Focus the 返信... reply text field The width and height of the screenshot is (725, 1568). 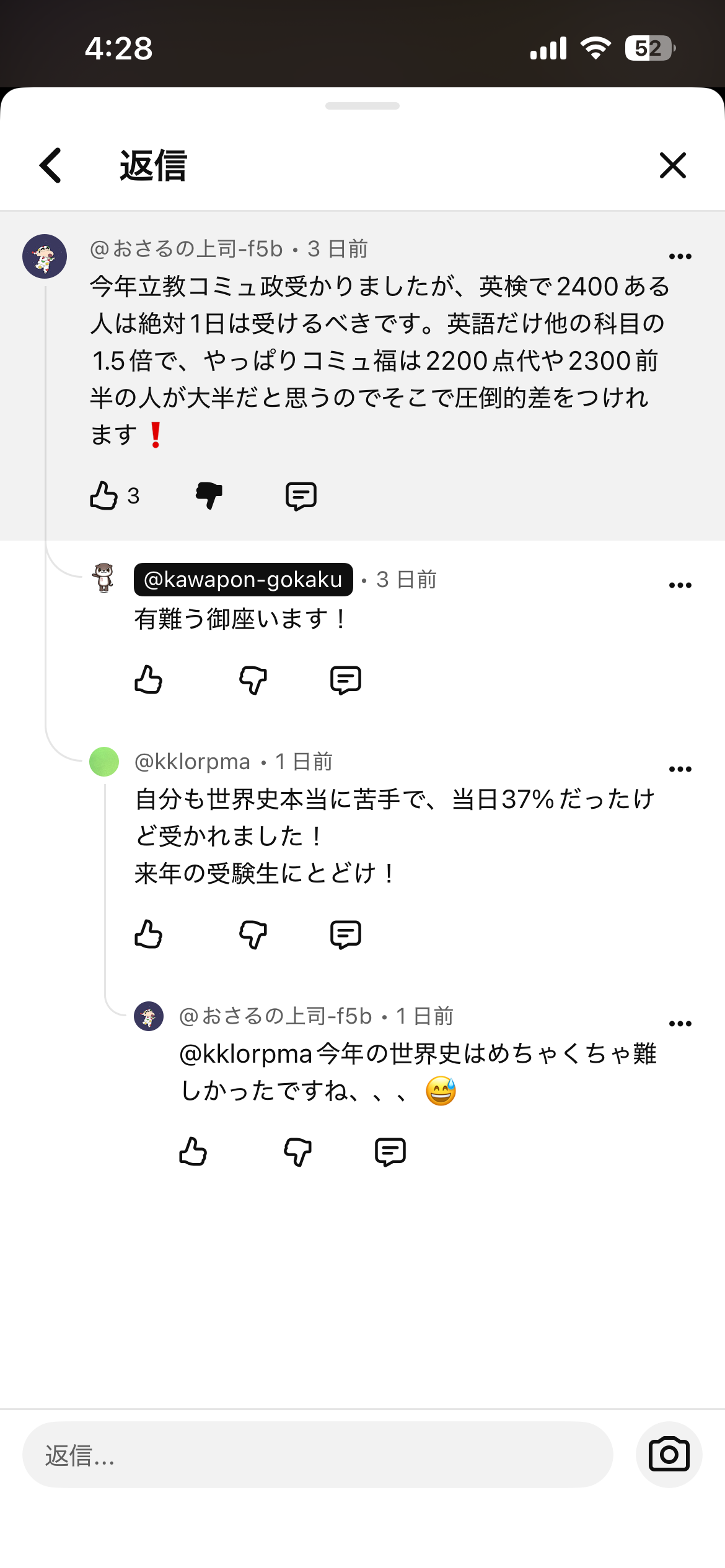pyautogui.click(x=317, y=1455)
